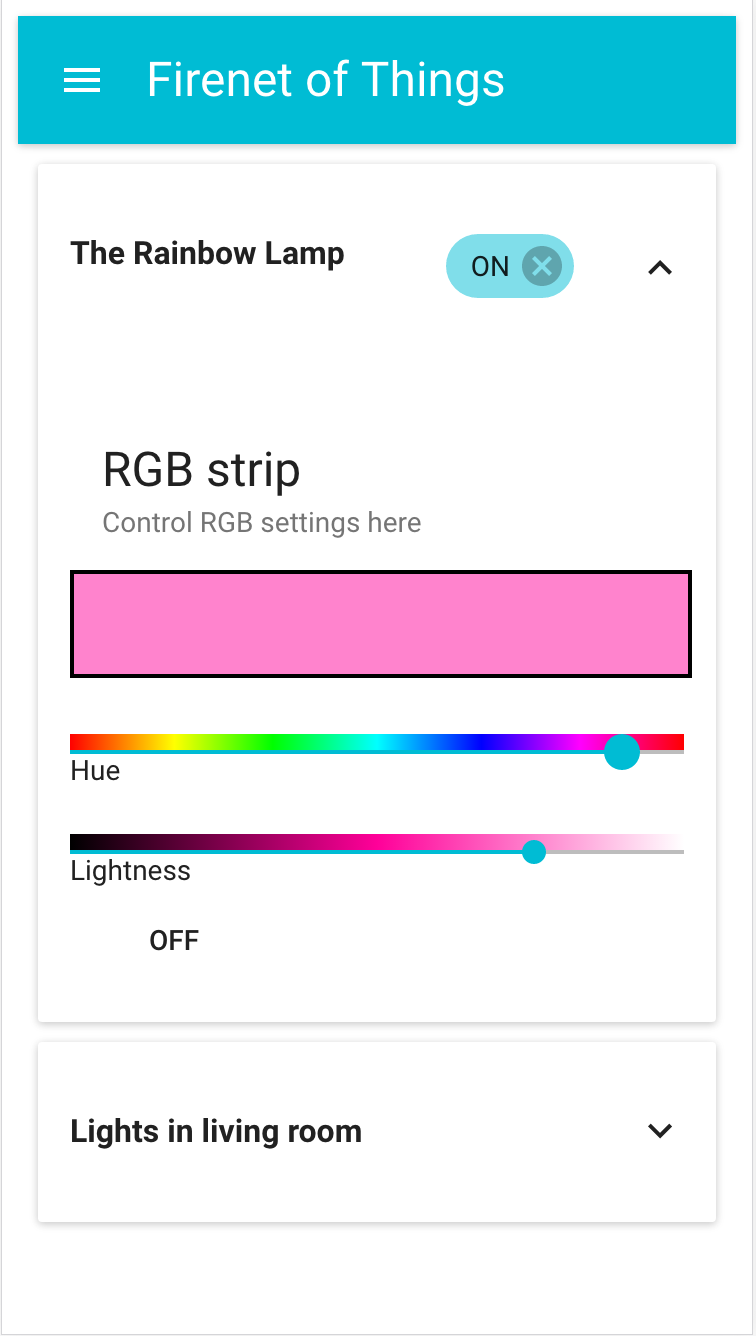Screen dimensions: 756x1336
Task: Tap the OFF button under Lightness
Action: point(174,940)
